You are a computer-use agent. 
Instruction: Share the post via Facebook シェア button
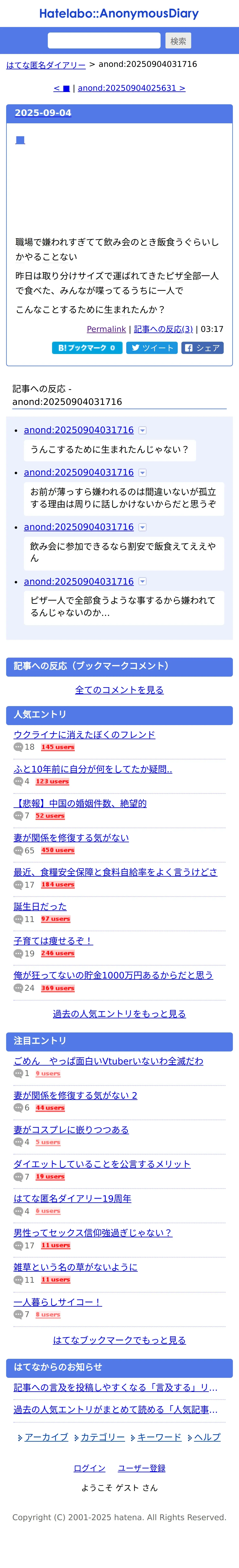click(202, 348)
